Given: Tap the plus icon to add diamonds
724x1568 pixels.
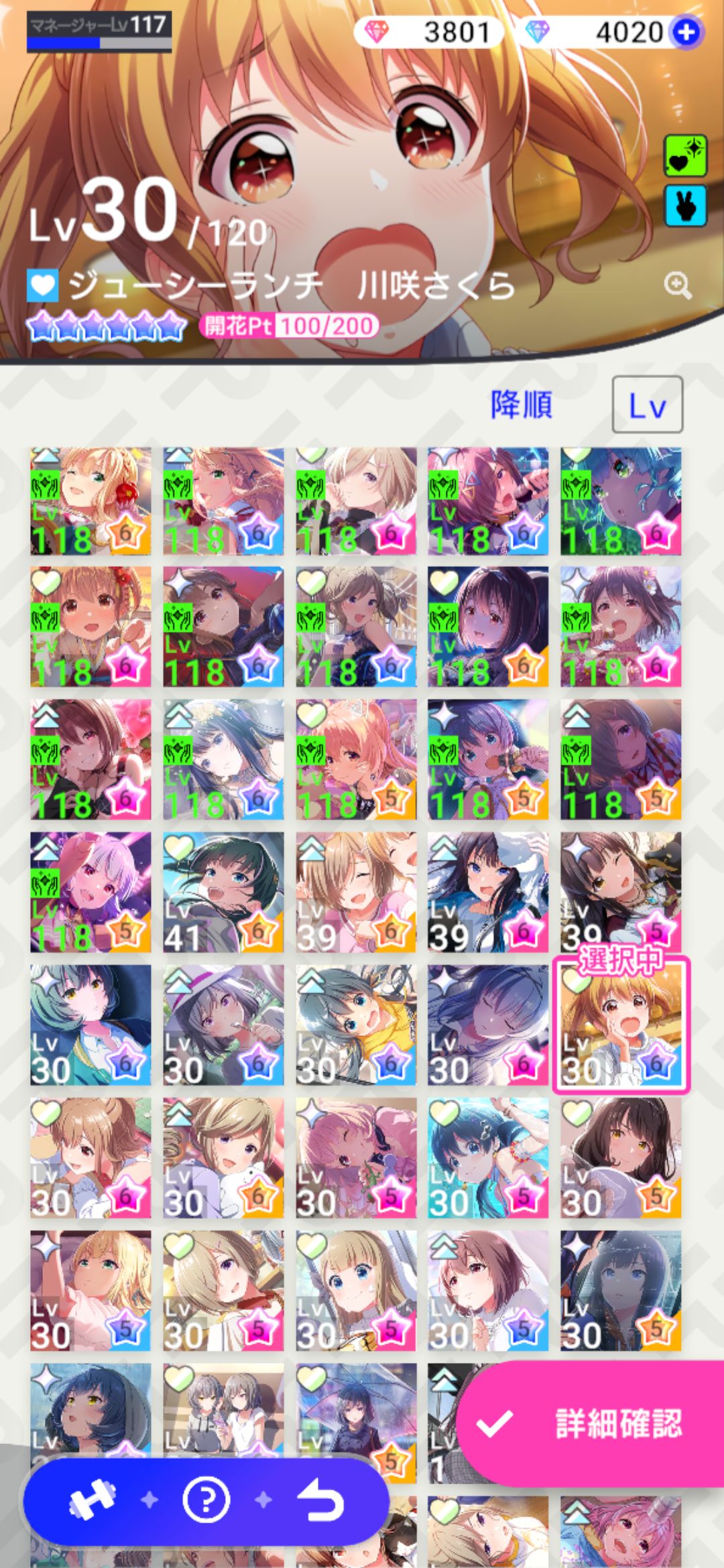Looking at the screenshot, I should [x=687, y=31].
